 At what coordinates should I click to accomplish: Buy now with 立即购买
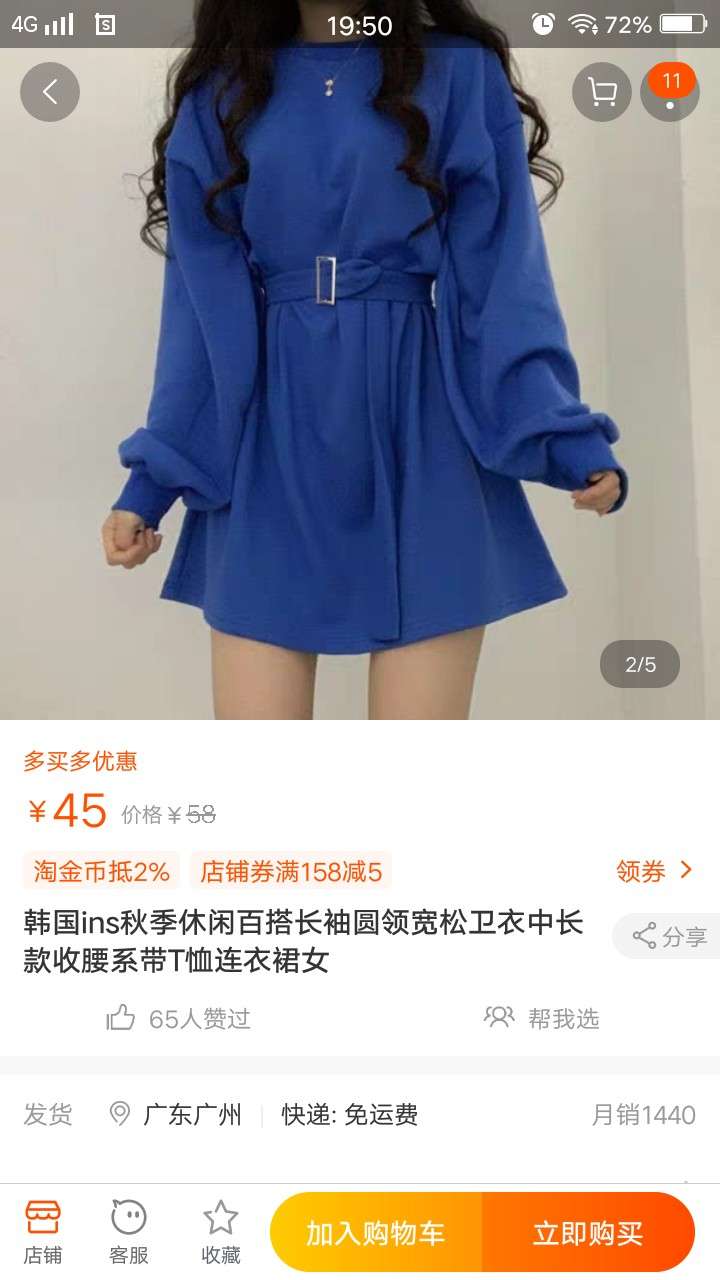tap(588, 1233)
